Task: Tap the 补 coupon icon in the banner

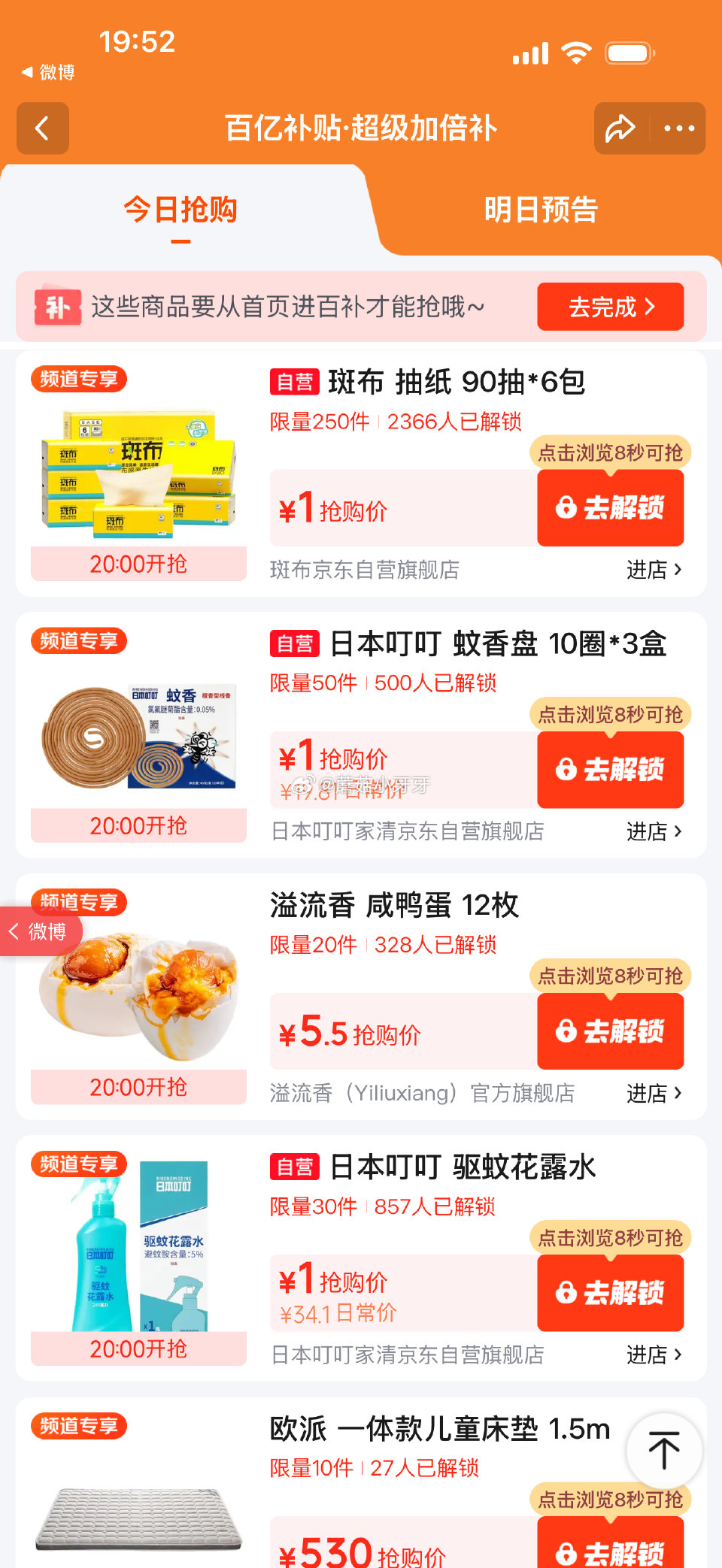Action: [58, 306]
